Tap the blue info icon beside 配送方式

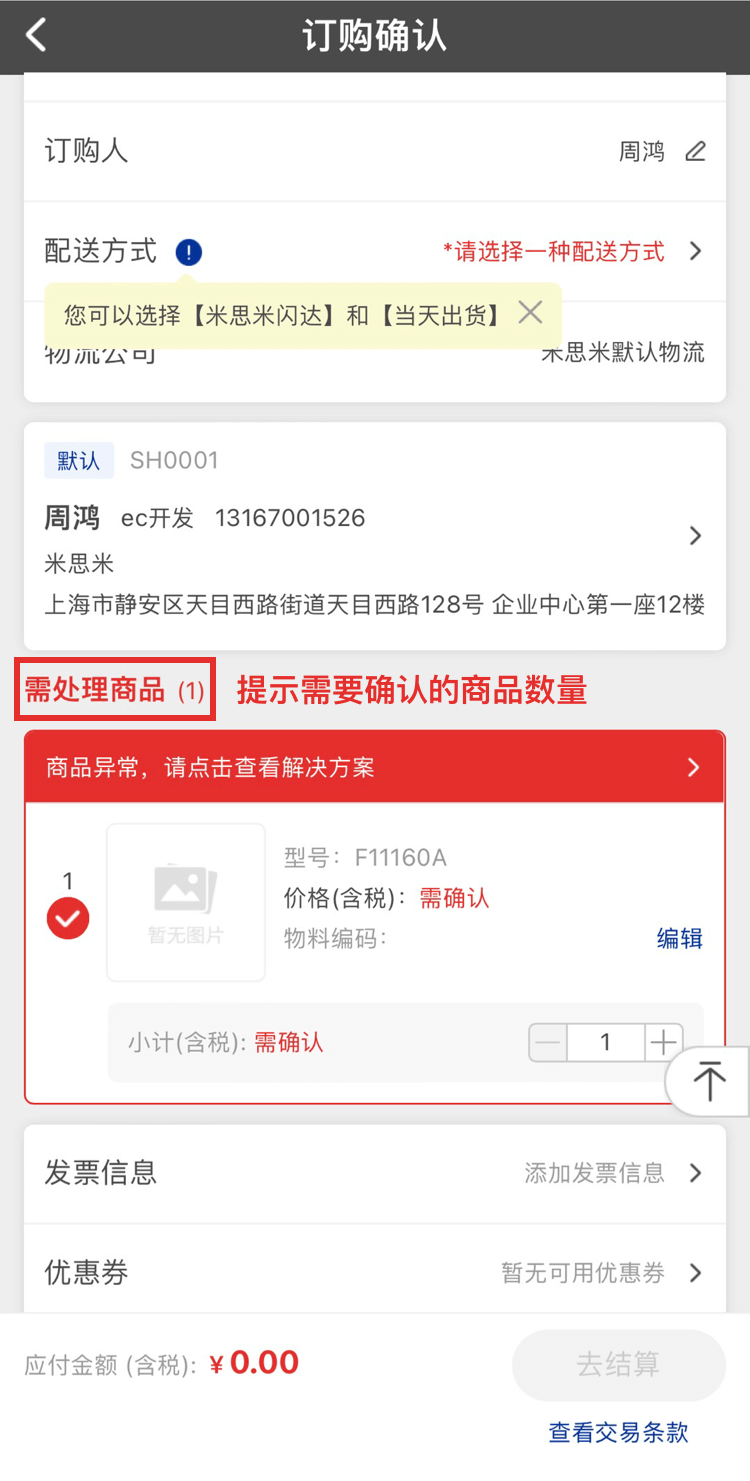(188, 252)
